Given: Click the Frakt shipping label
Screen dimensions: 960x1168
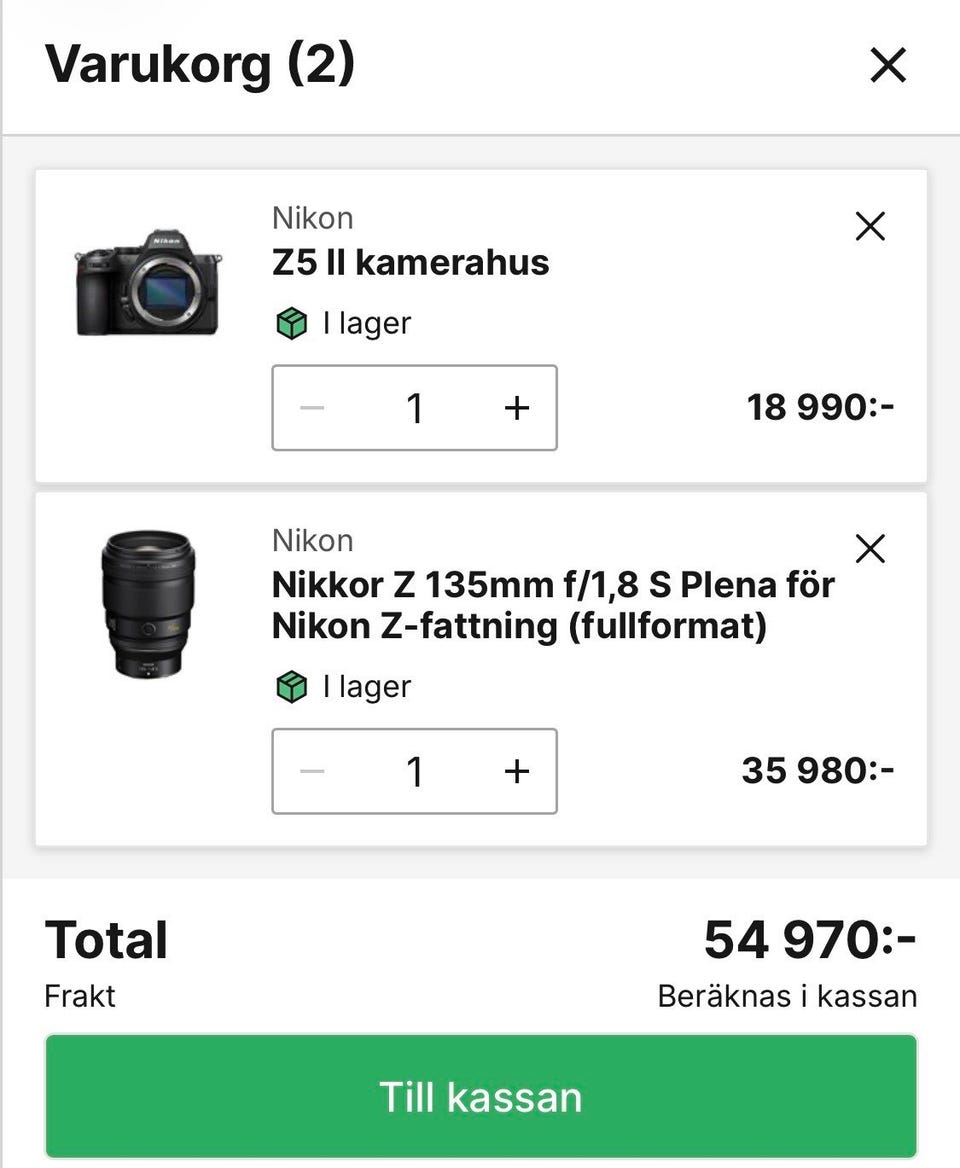Looking at the screenshot, I should pyautogui.click(x=79, y=995).
